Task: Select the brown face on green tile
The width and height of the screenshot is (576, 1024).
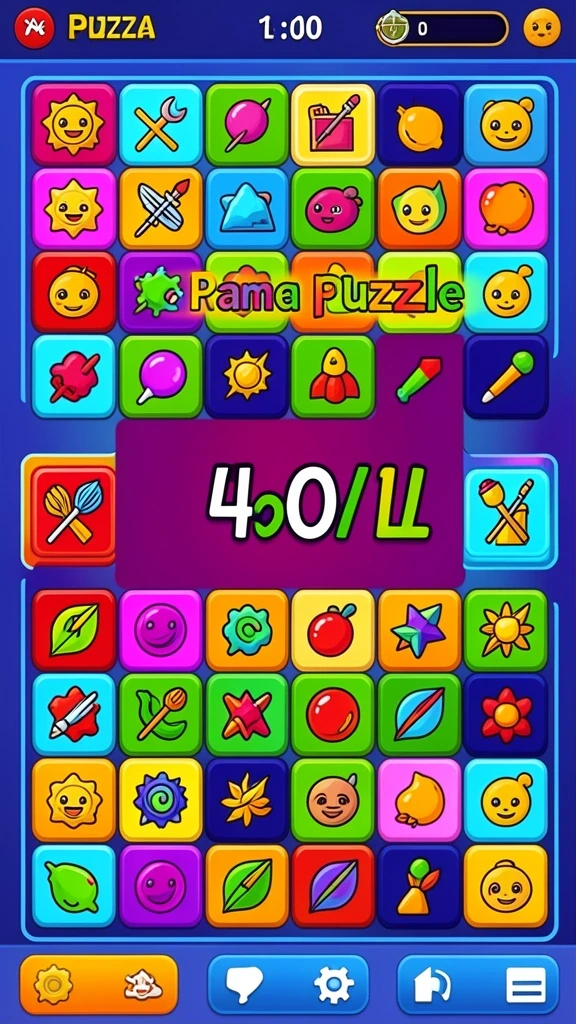Action: (333, 799)
